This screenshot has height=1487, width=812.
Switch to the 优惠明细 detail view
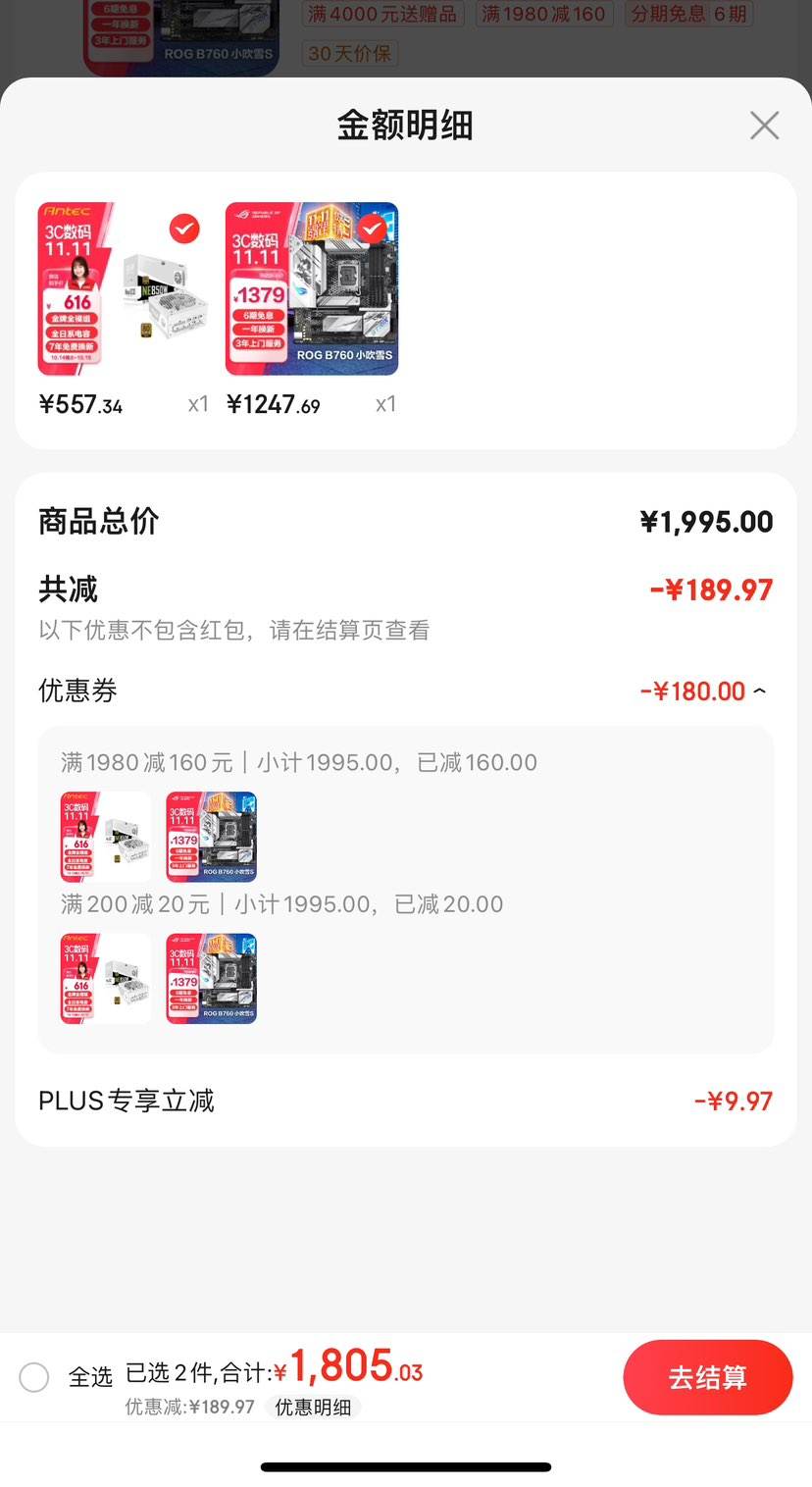(x=313, y=1405)
